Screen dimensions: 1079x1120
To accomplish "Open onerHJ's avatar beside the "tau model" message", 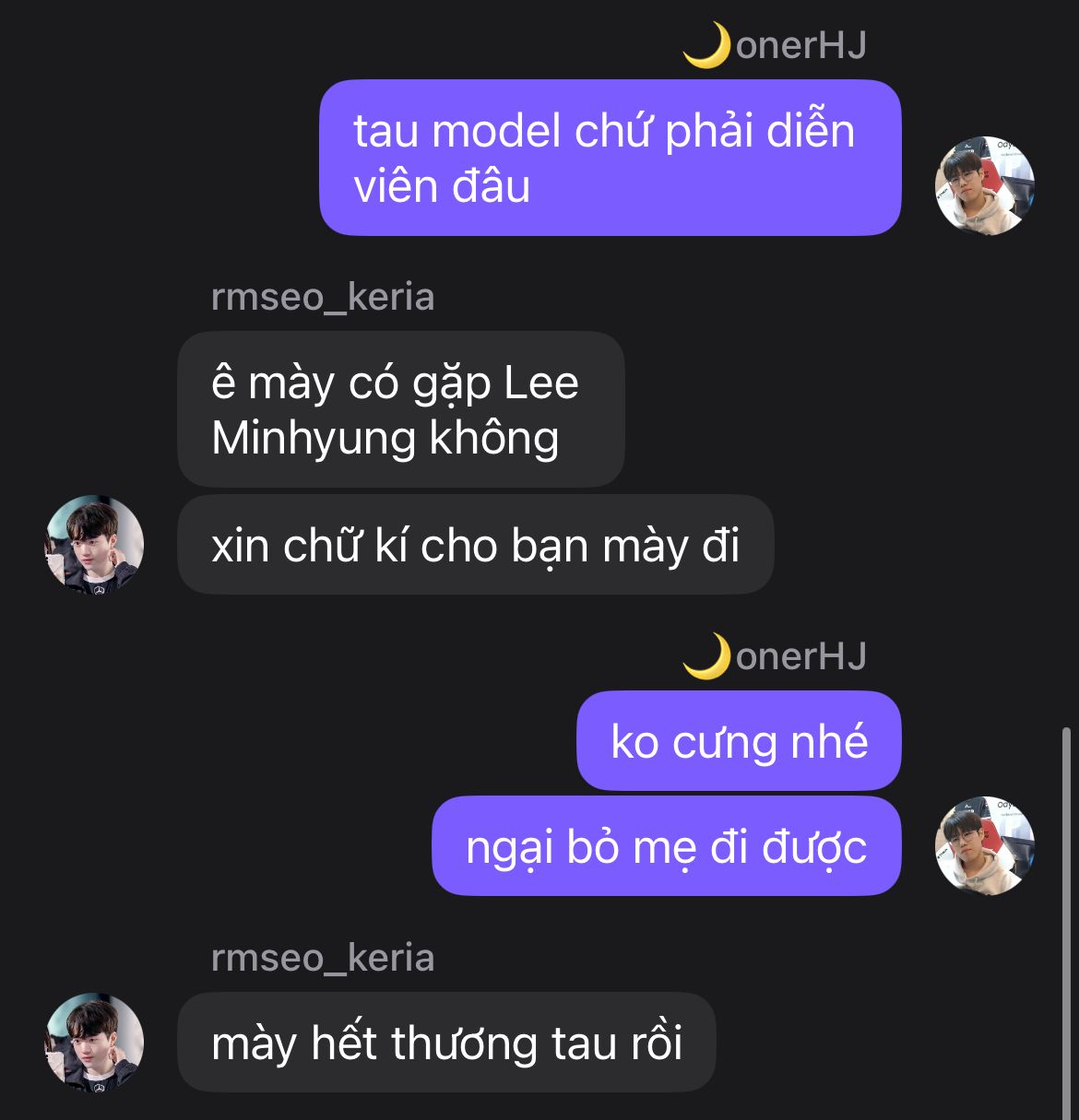I will 984,186.
